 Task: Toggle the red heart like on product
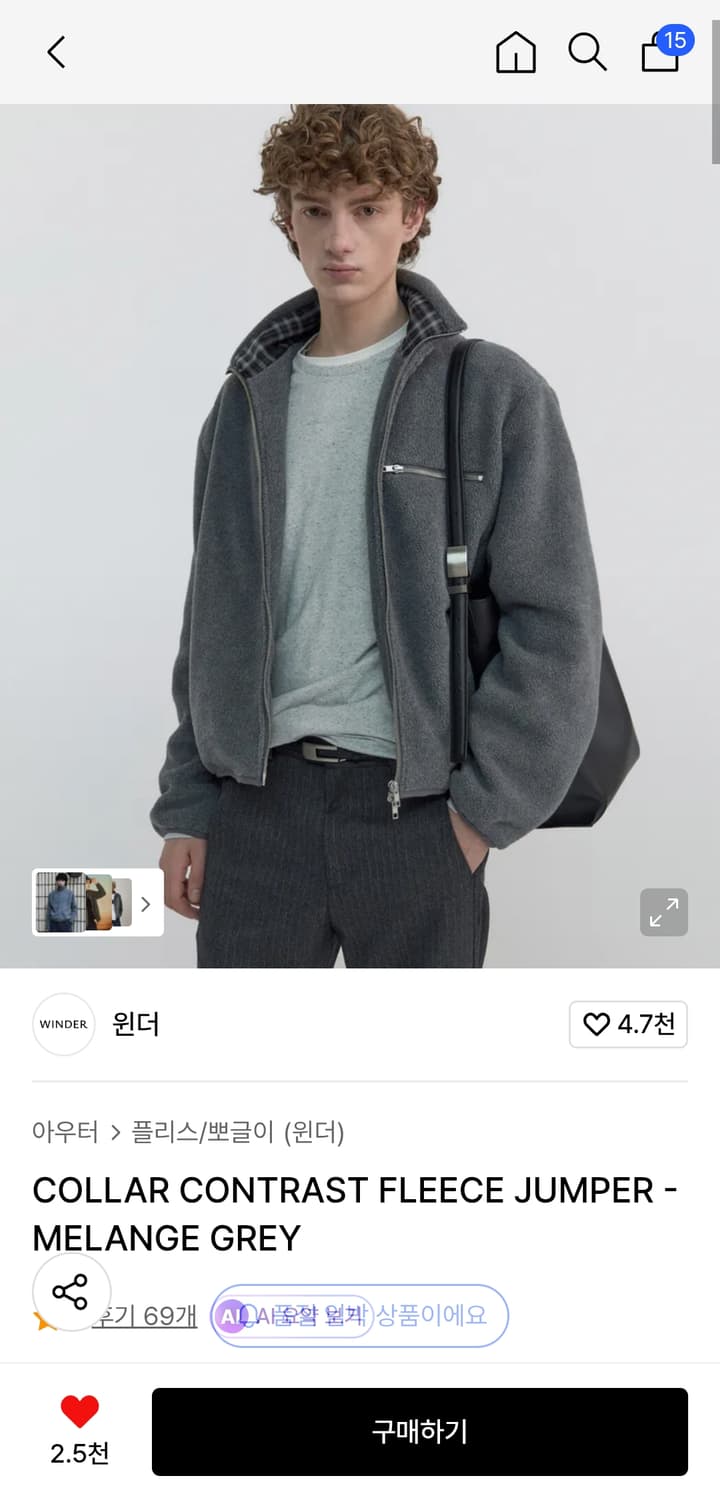point(79,1414)
